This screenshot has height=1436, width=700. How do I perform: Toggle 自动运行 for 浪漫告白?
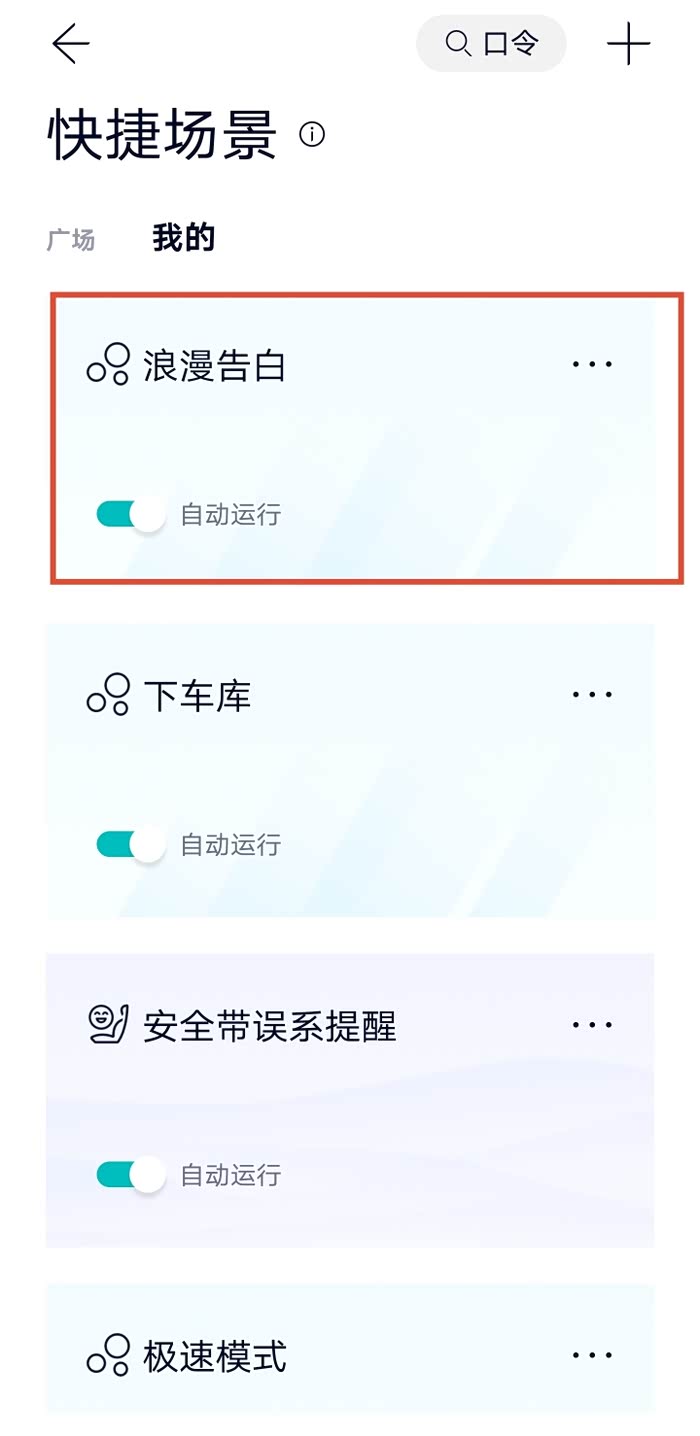(131, 515)
